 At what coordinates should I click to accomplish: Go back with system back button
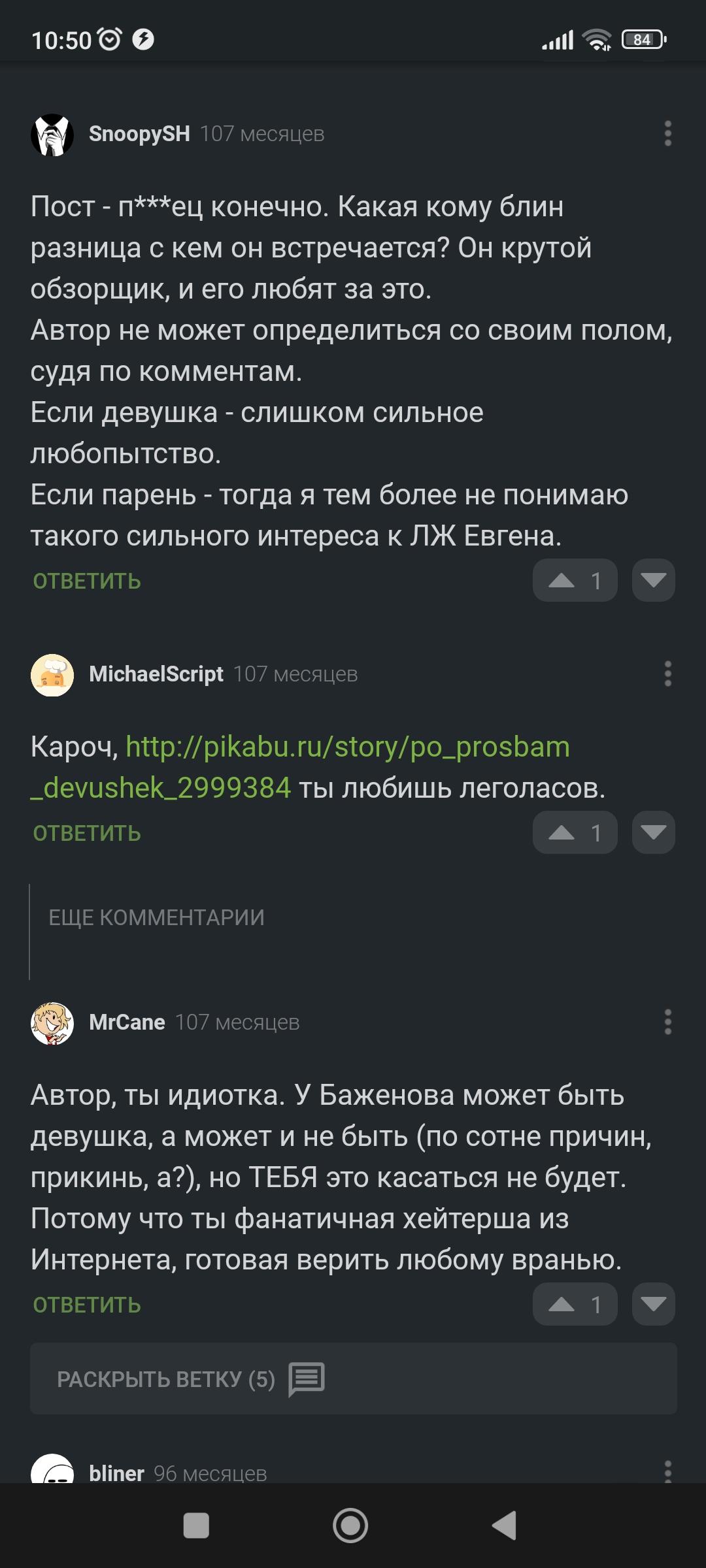point(504,1526)
